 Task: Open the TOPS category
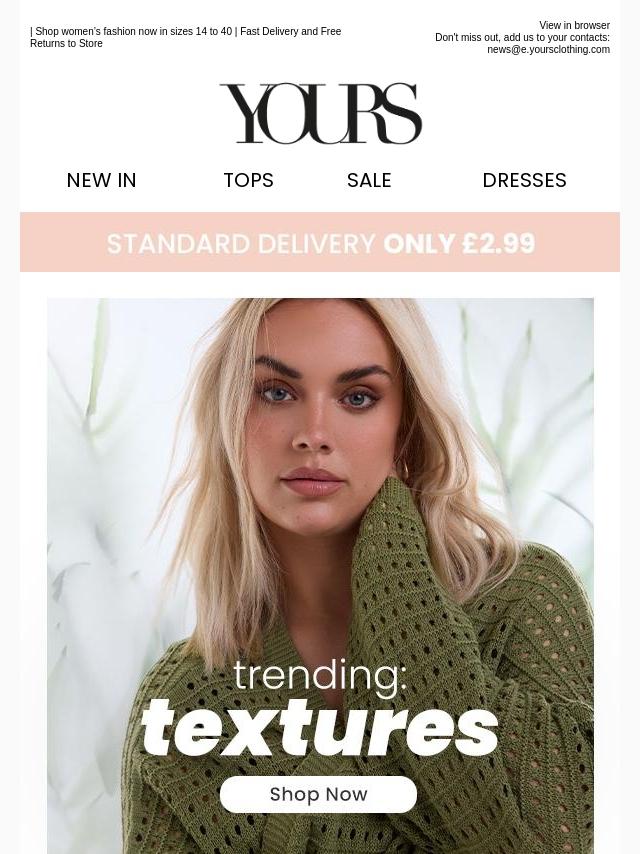248,180
